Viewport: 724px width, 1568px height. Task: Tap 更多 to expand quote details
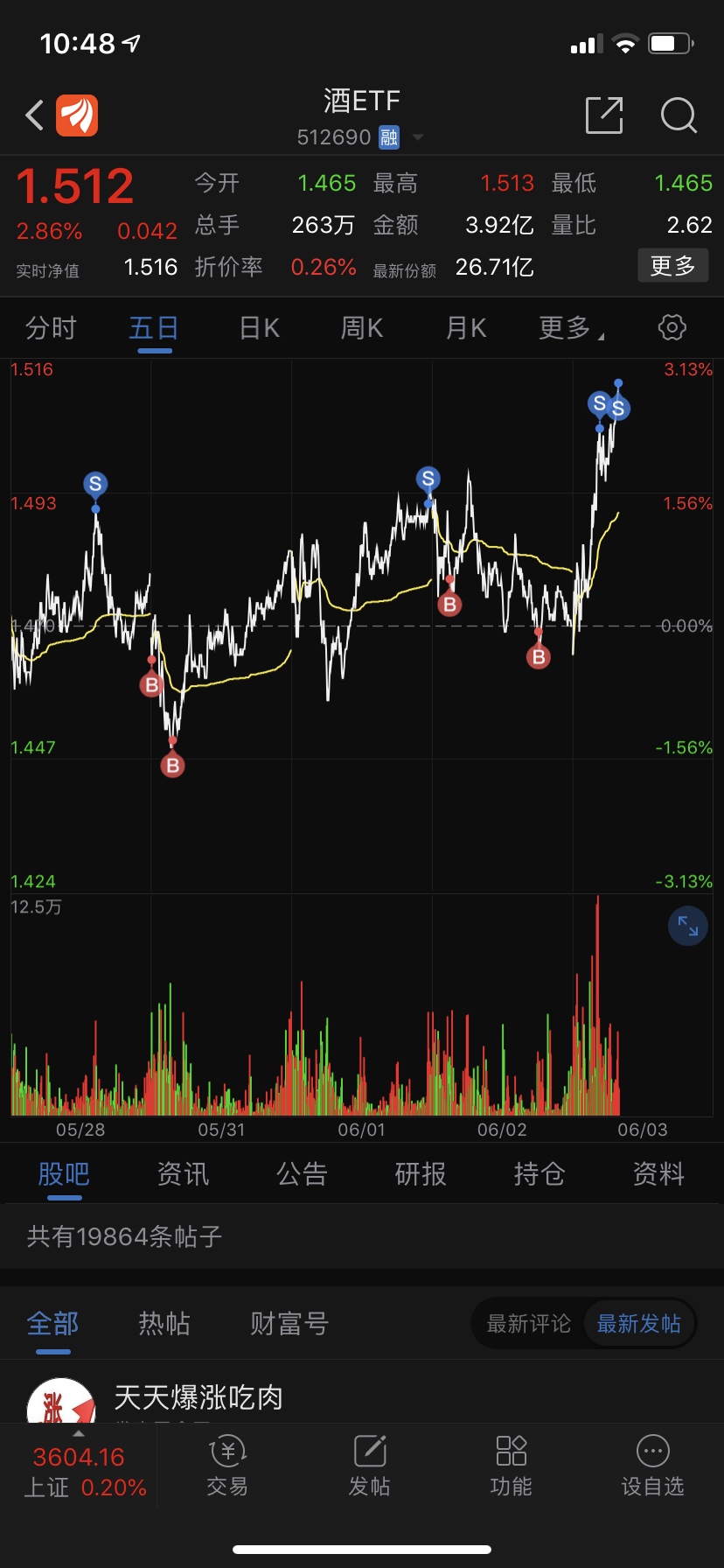coord(672,265)
